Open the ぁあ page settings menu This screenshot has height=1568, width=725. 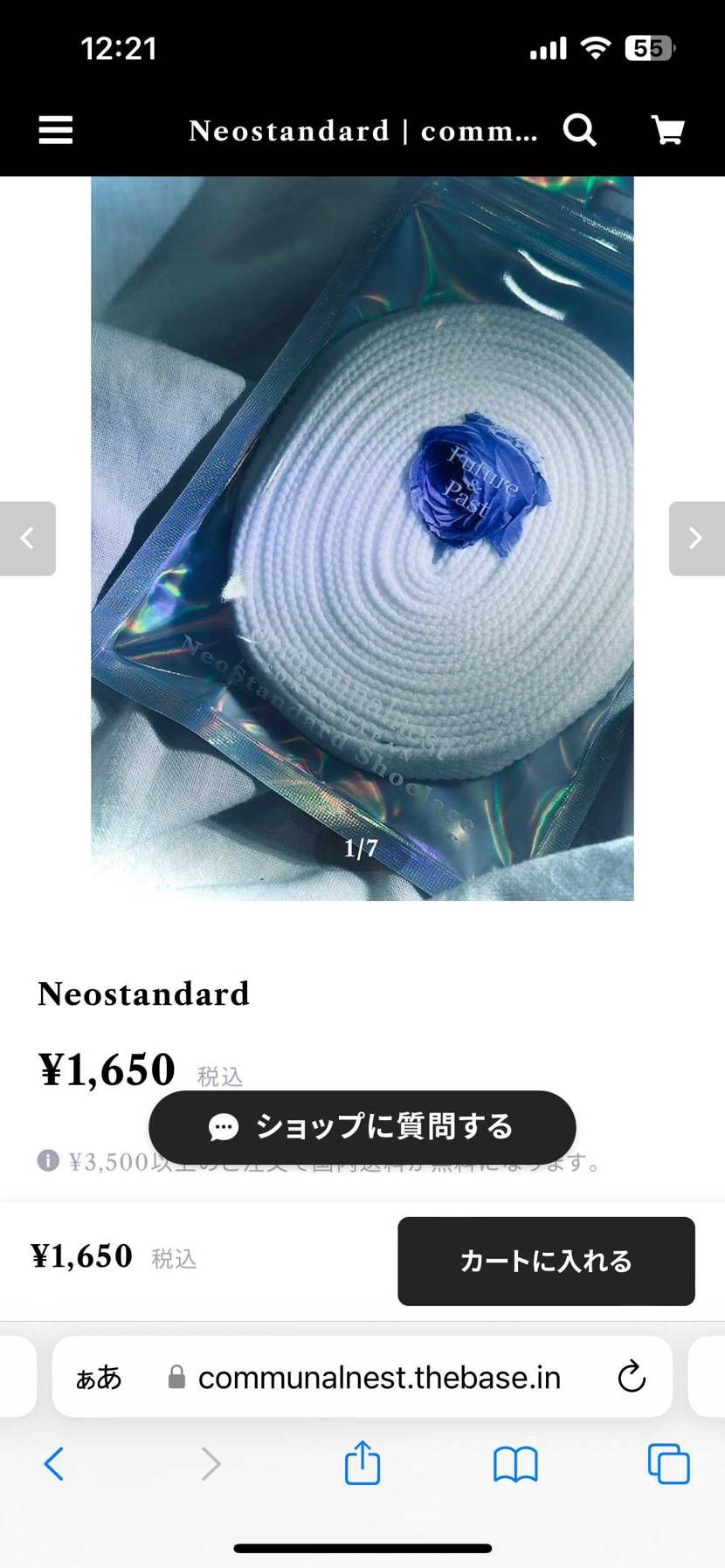(99, 1378)
